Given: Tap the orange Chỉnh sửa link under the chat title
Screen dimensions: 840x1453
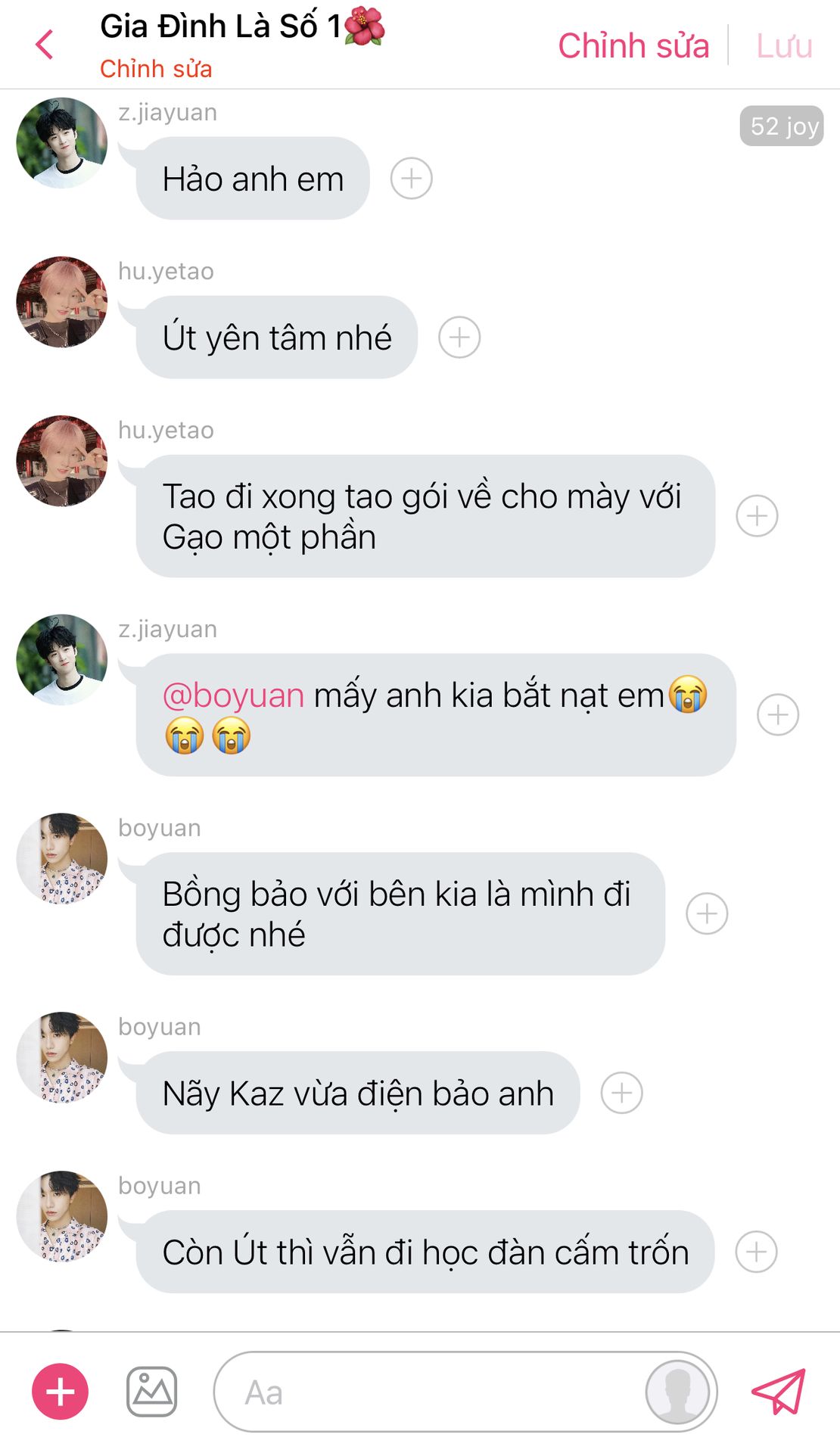Looking at the screenshot, I should [x=156, y=69].
